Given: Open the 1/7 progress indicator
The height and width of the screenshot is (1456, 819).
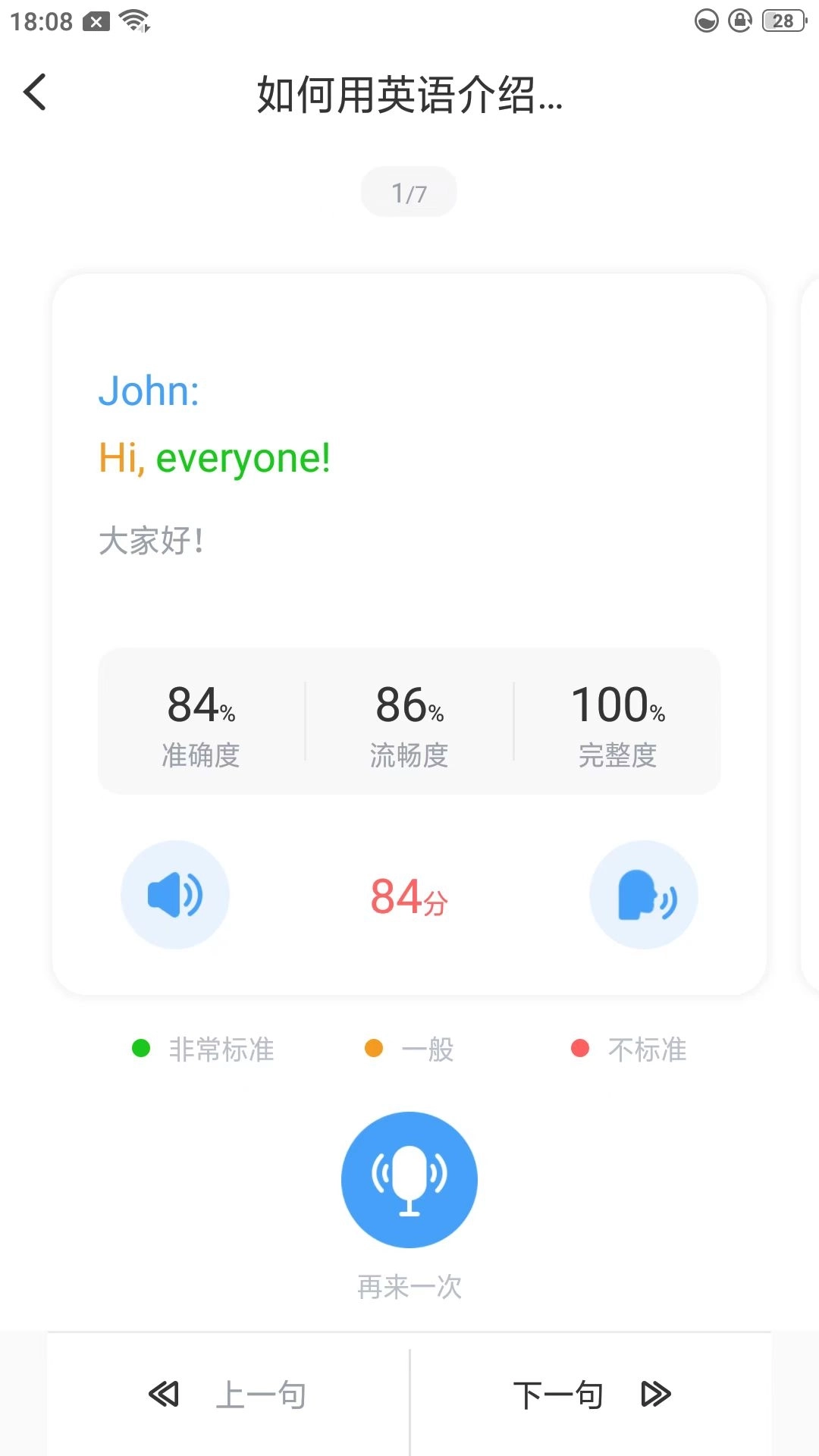Looking at the screenshot, I should tap(409, 191).
